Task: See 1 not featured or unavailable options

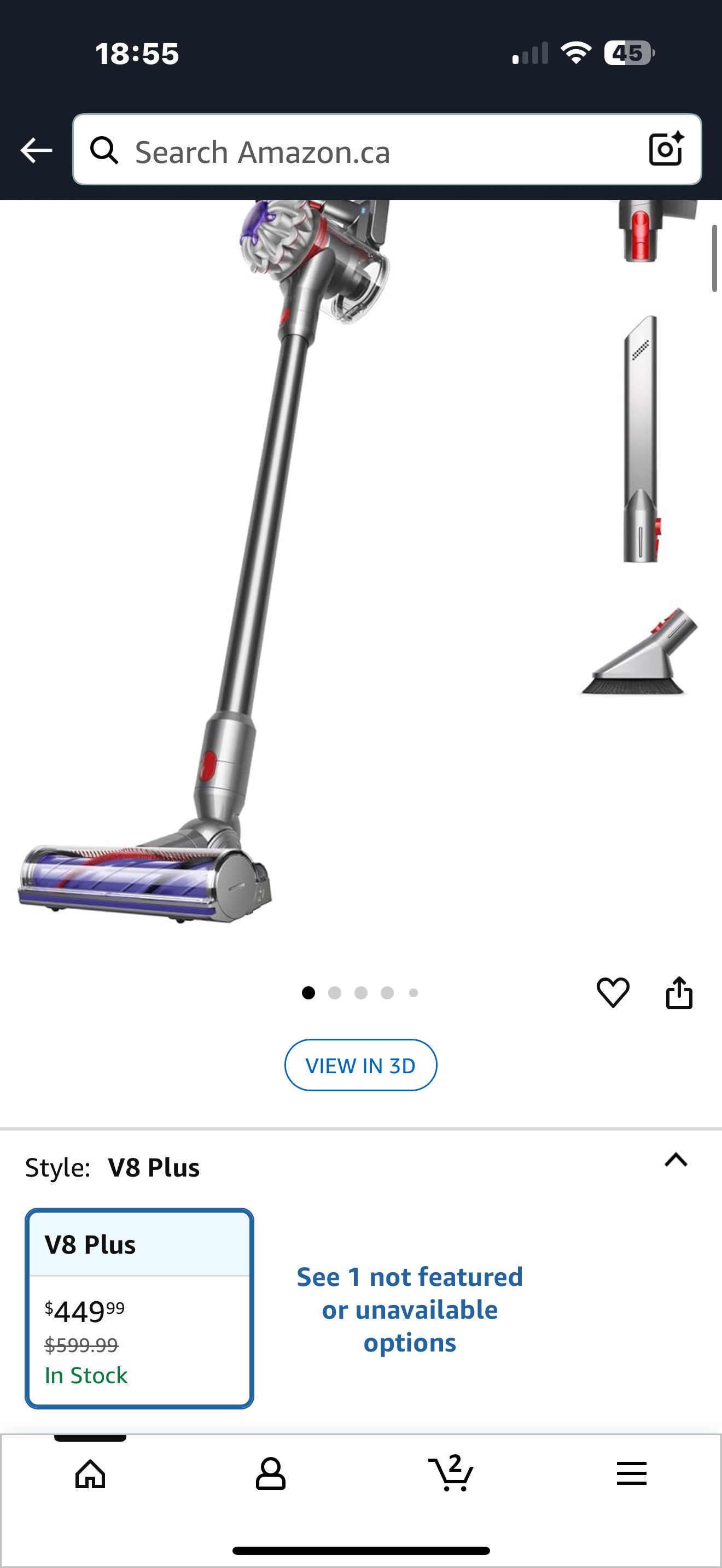Action: pos(410,1309)
